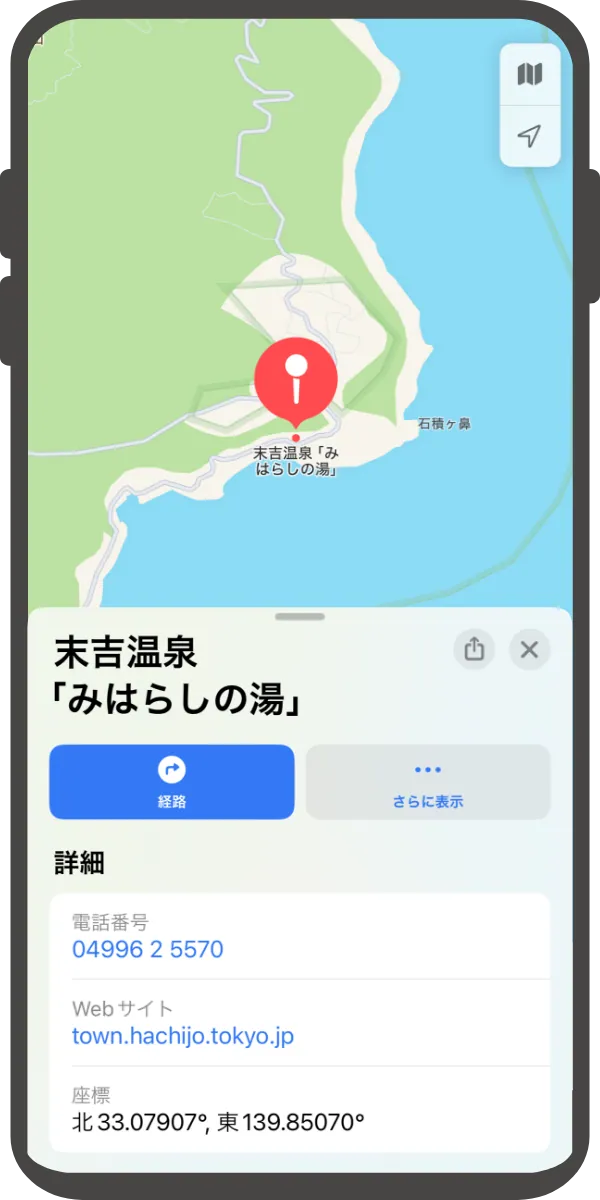
Task: Open the map mode selector
Action: [x=530, y=74]
